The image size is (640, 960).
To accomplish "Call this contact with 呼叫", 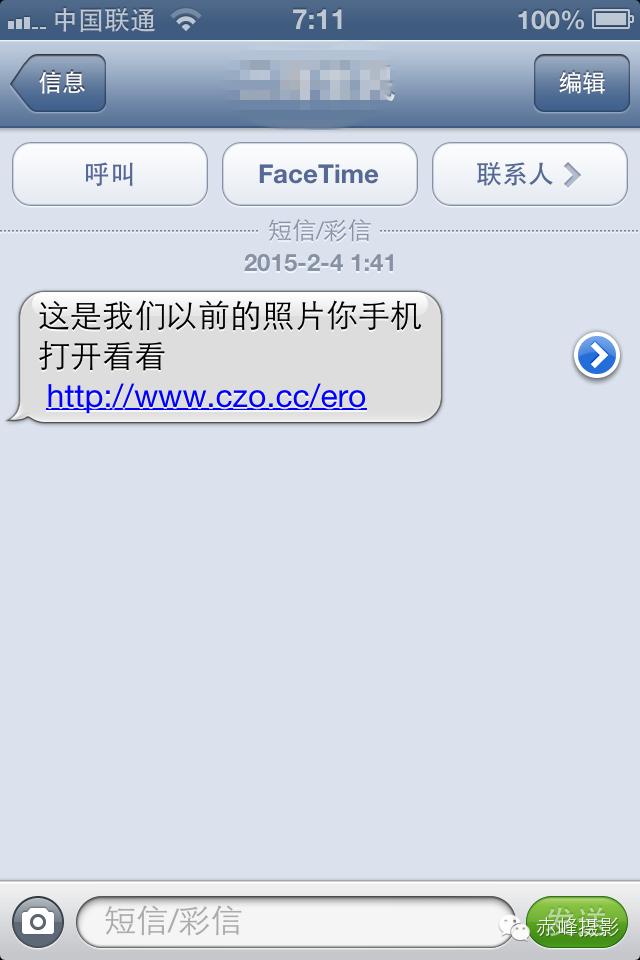I will tap(110, 174).
